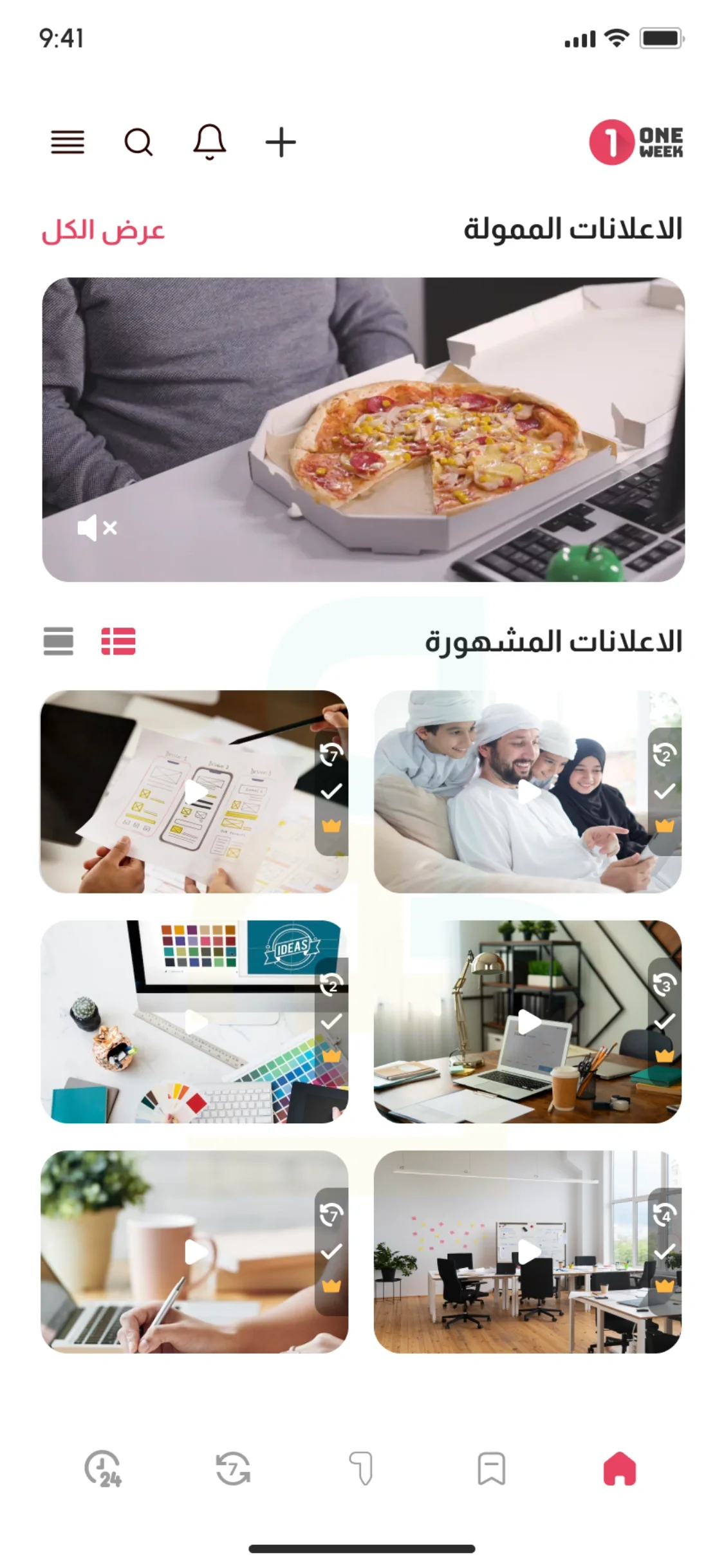Viewport: 724px width, 1568px height.
Task: Switch to the 7-day refresh tab
Action: coord(233,1469)
